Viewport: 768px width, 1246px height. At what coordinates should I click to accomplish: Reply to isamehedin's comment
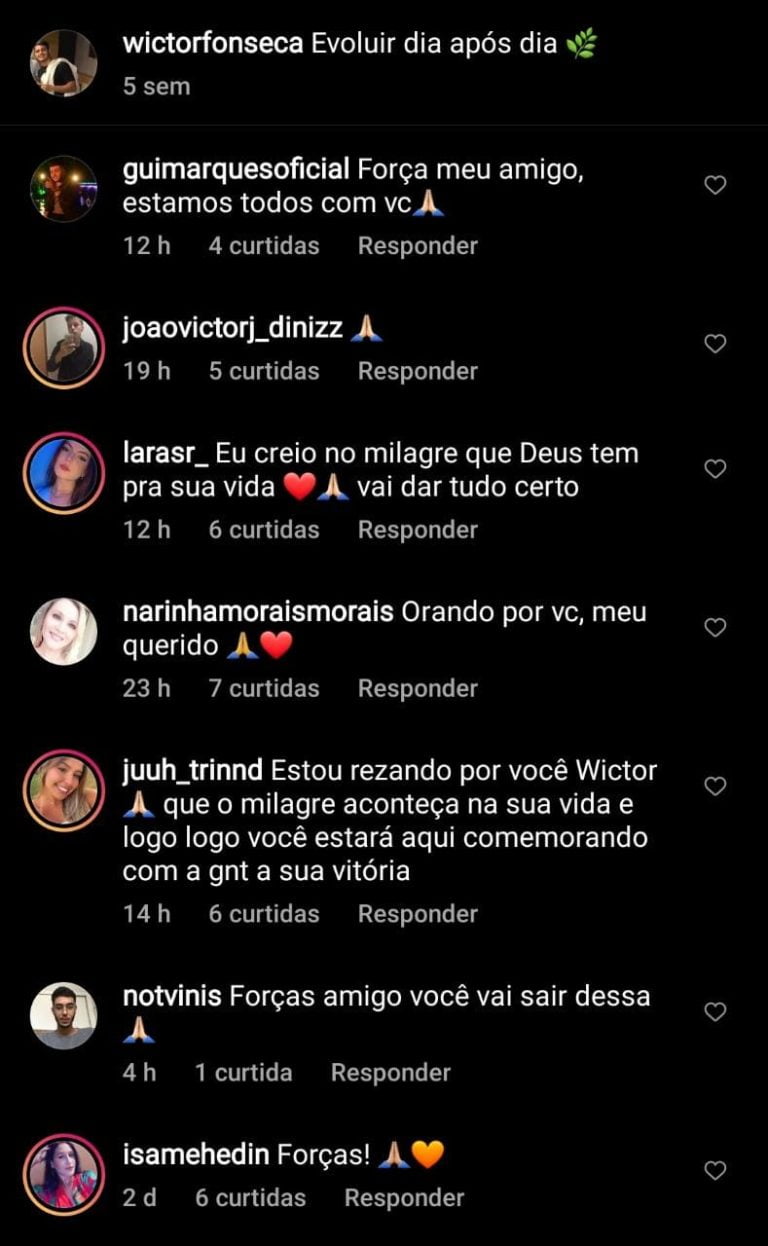(x=405, y=1197)
